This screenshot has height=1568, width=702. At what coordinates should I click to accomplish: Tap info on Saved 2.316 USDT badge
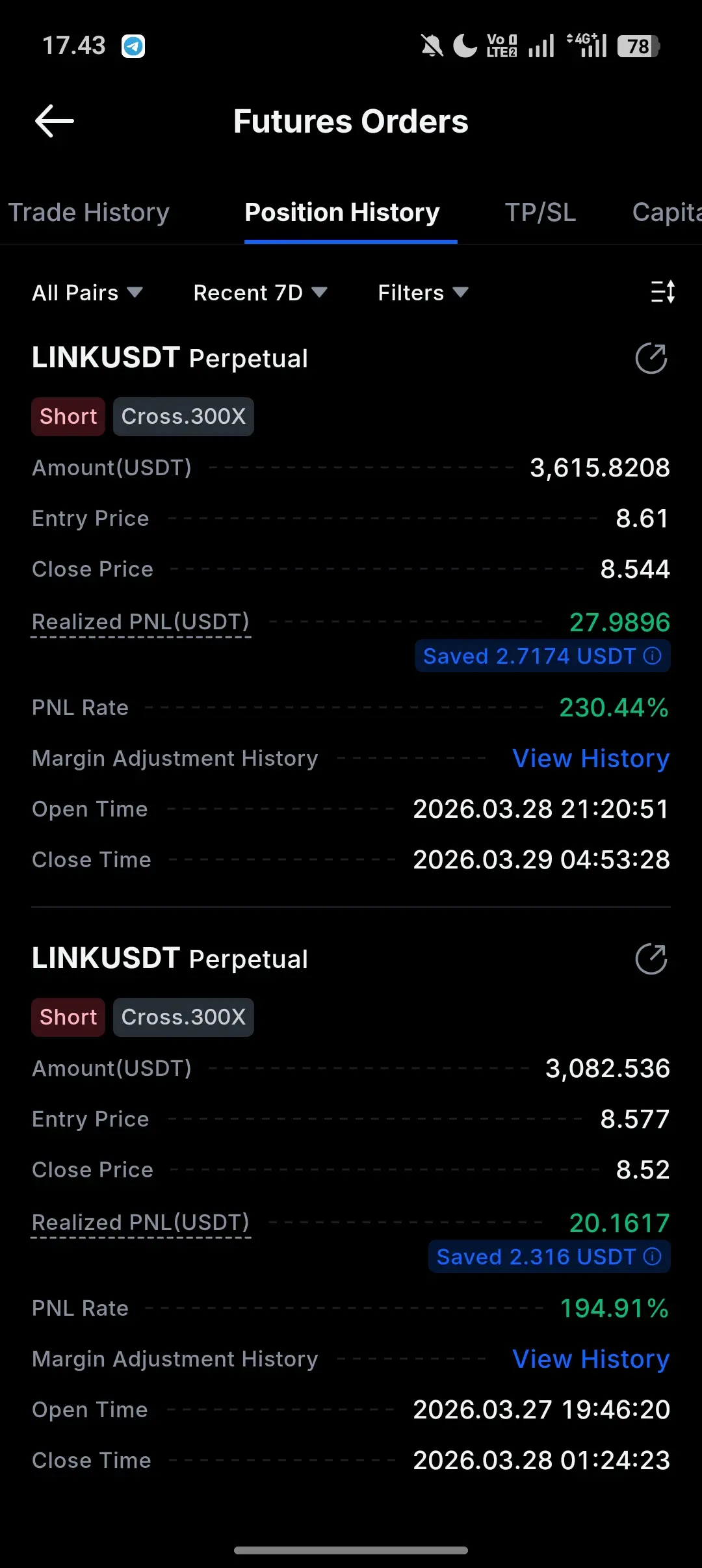point(653,1256)
